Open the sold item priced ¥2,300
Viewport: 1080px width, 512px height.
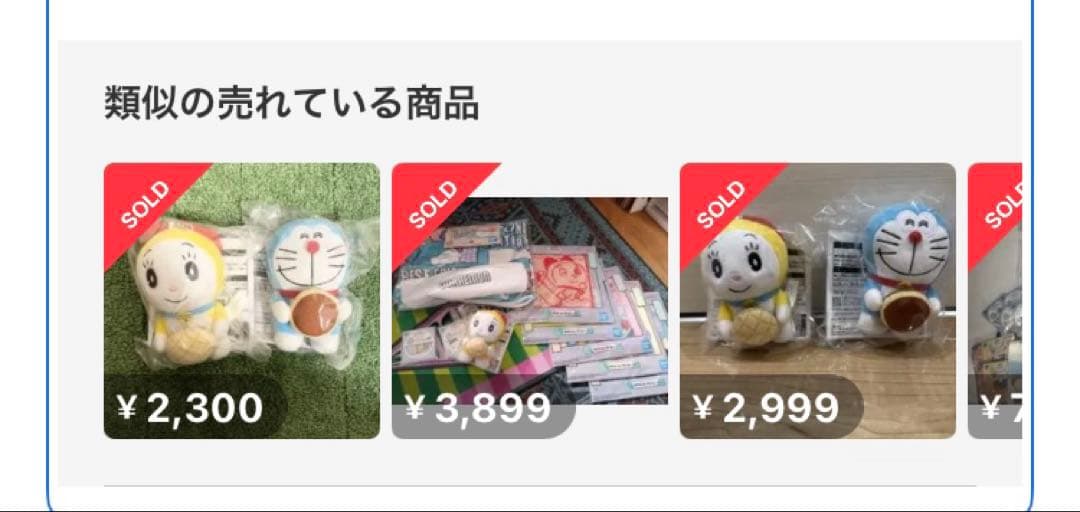pyautogui.click(x=242, y=300)
